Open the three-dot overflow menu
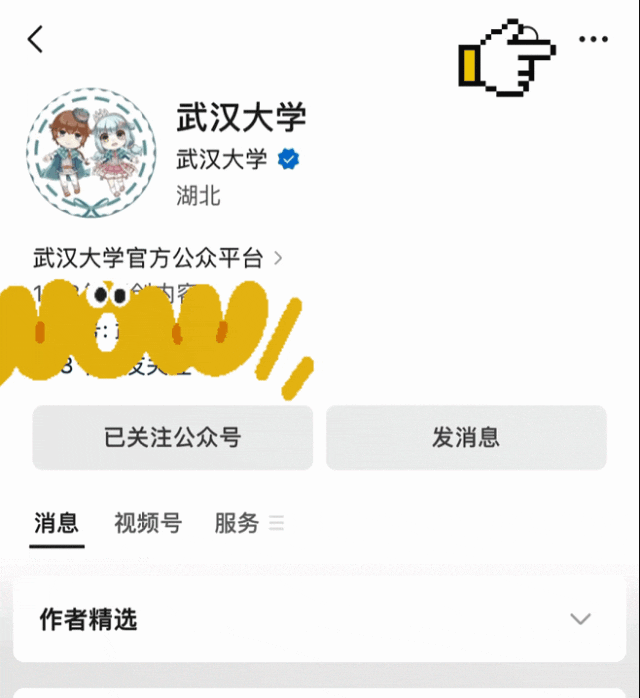 [593, 40]
